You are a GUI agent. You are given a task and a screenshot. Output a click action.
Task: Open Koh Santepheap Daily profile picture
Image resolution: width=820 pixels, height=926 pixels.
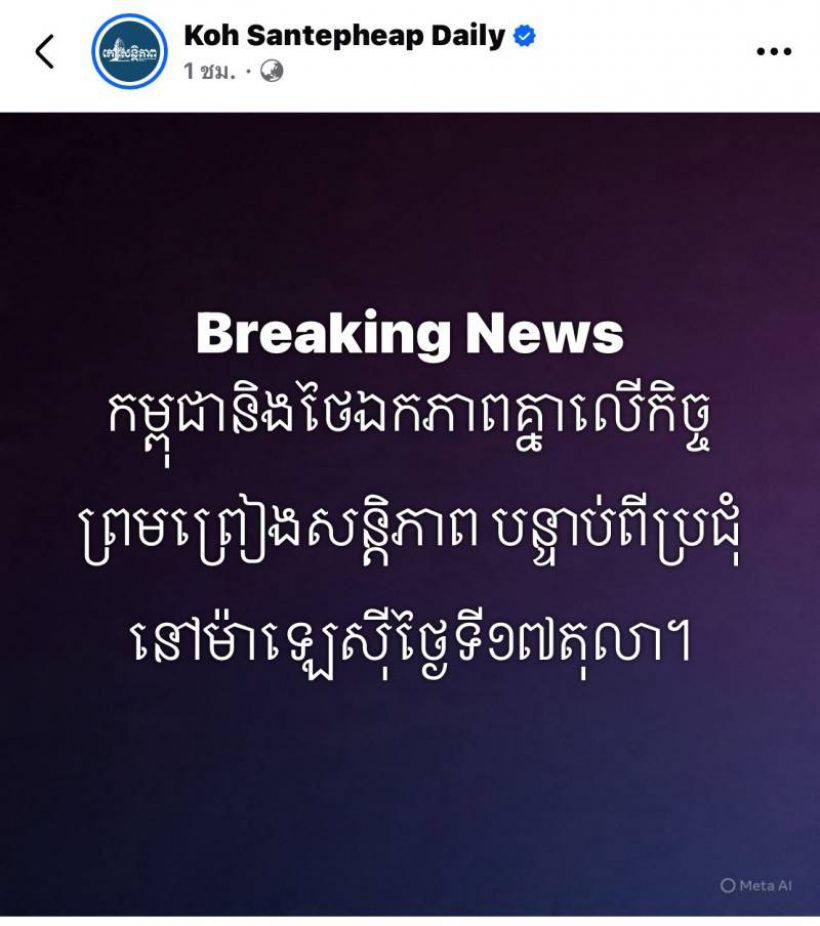(129, 51)
